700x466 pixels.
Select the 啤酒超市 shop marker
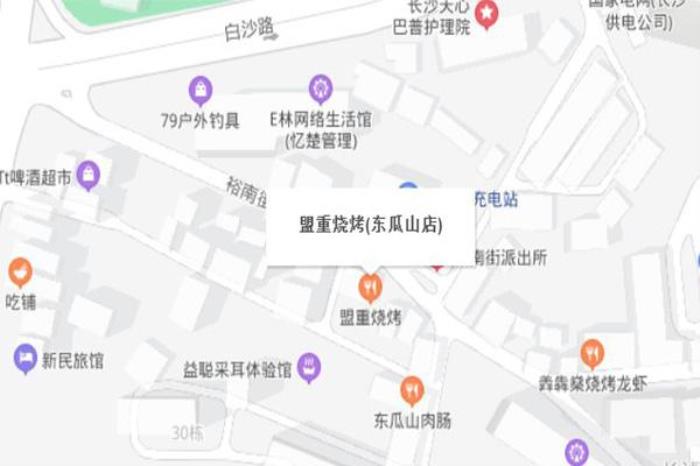(x=88, y=175)
